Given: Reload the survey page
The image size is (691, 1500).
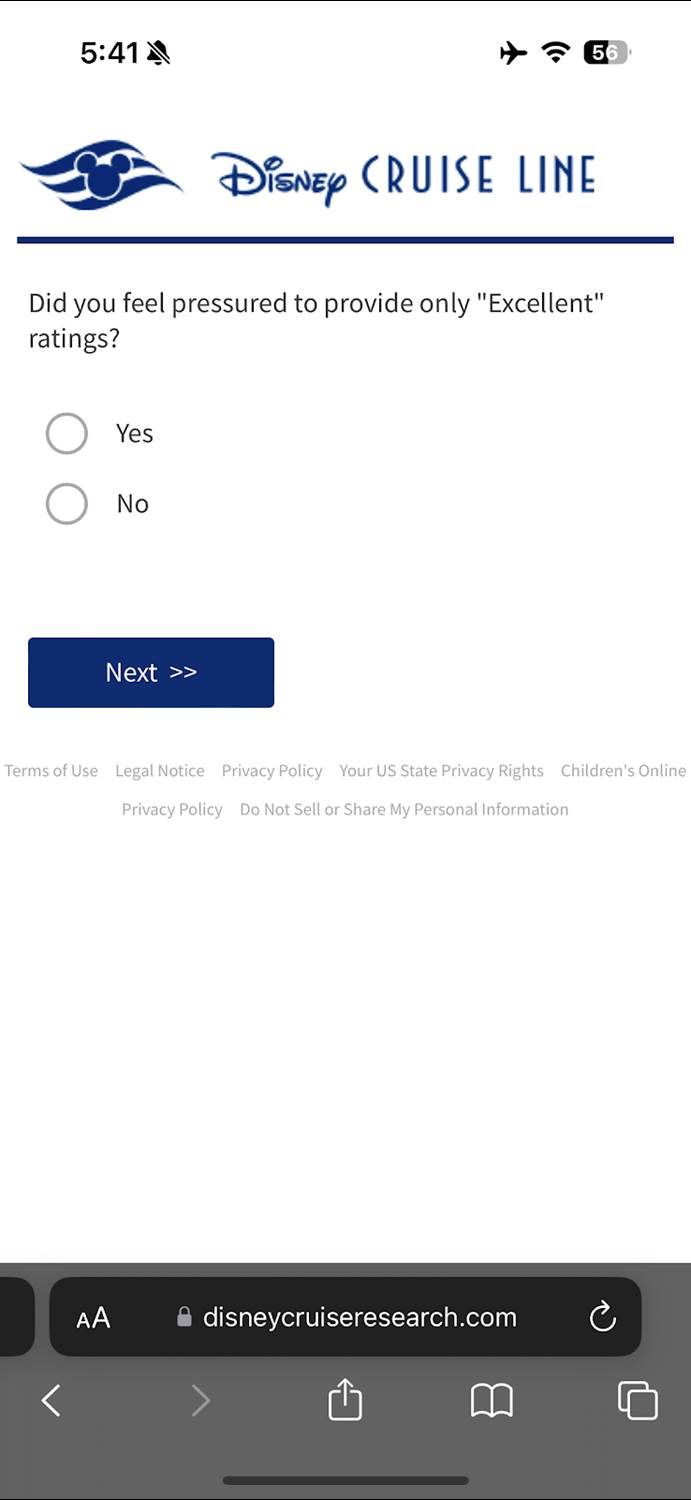Looking at the screenshot, I should [602, 1317].
